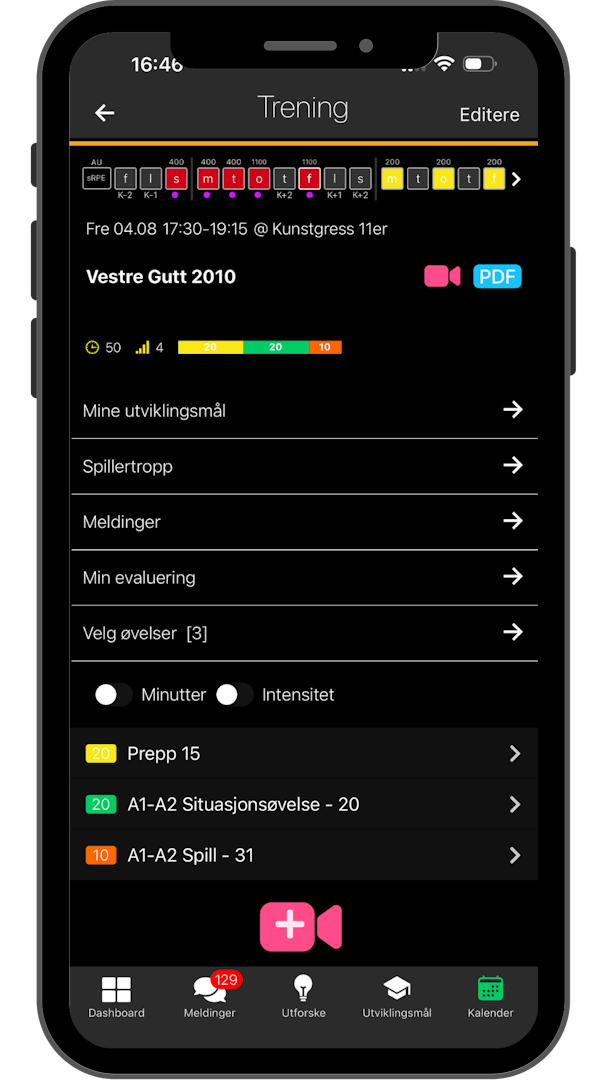Add a new video with plus camera button
Screen dimensions: 608x1080
coord(301,926)
